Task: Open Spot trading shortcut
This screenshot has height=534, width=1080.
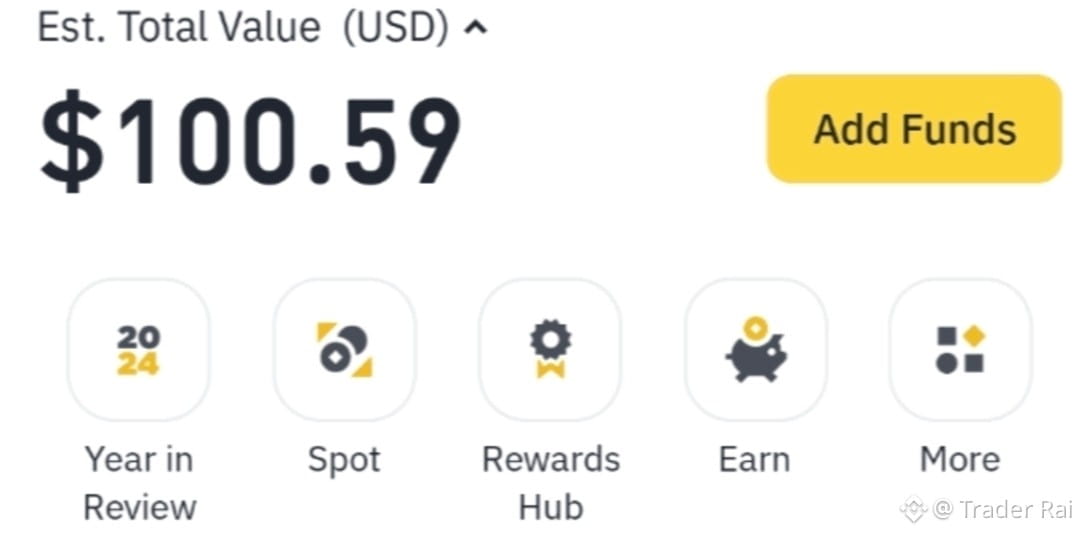Action: (x=344, y=350)
